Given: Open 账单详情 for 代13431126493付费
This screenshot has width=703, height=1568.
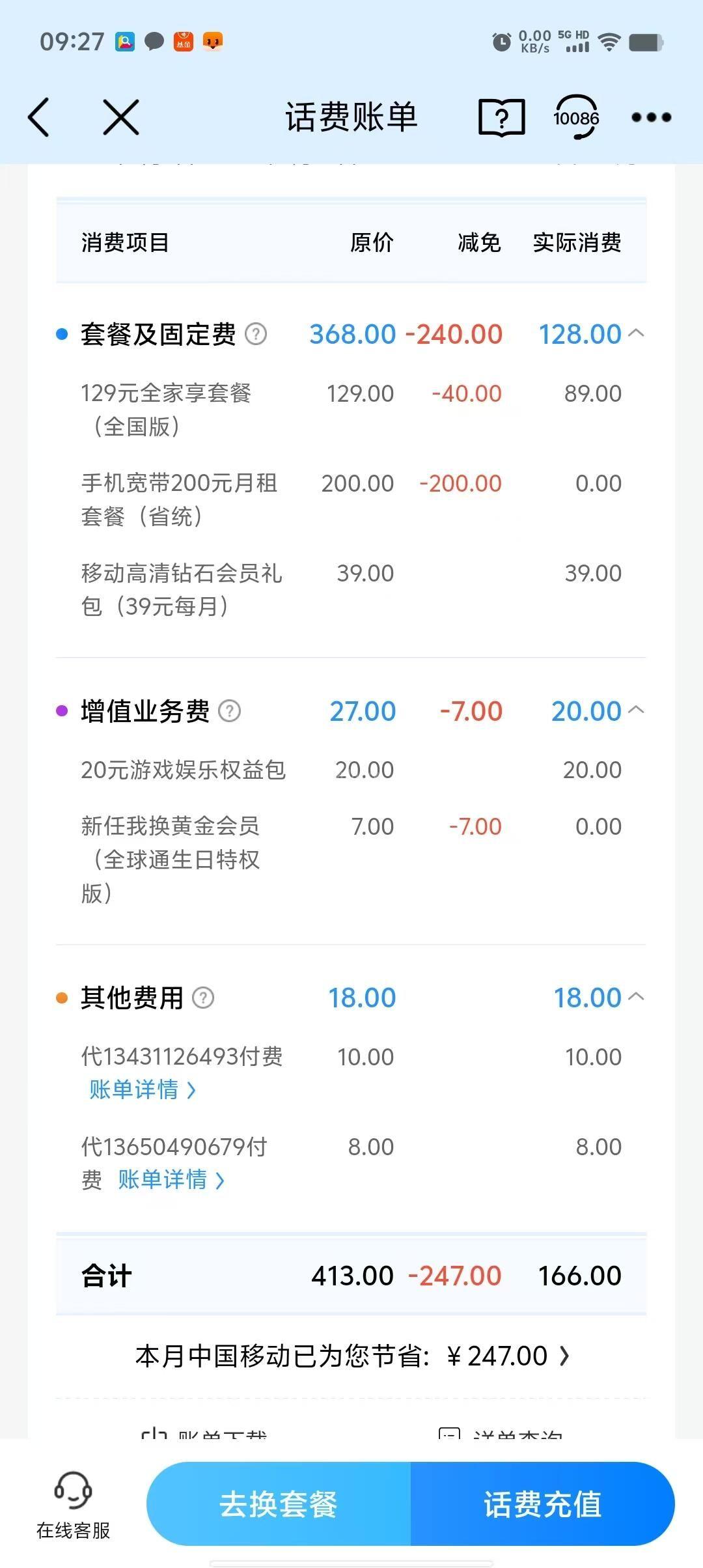Looking at the screenshot, I should pos(143,1089).
